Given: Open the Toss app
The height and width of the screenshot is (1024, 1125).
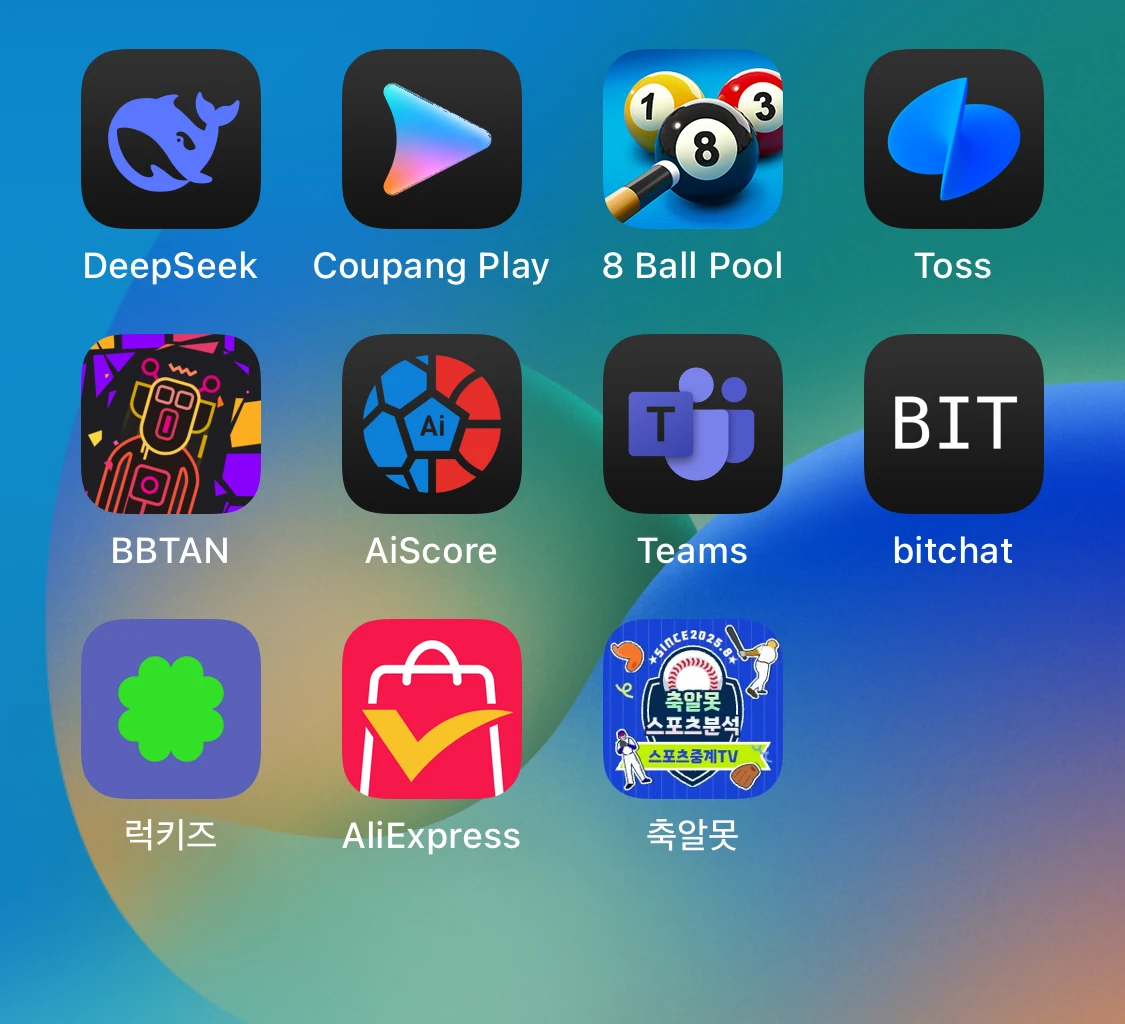Looking at the screenshot, I should point(954,139).
